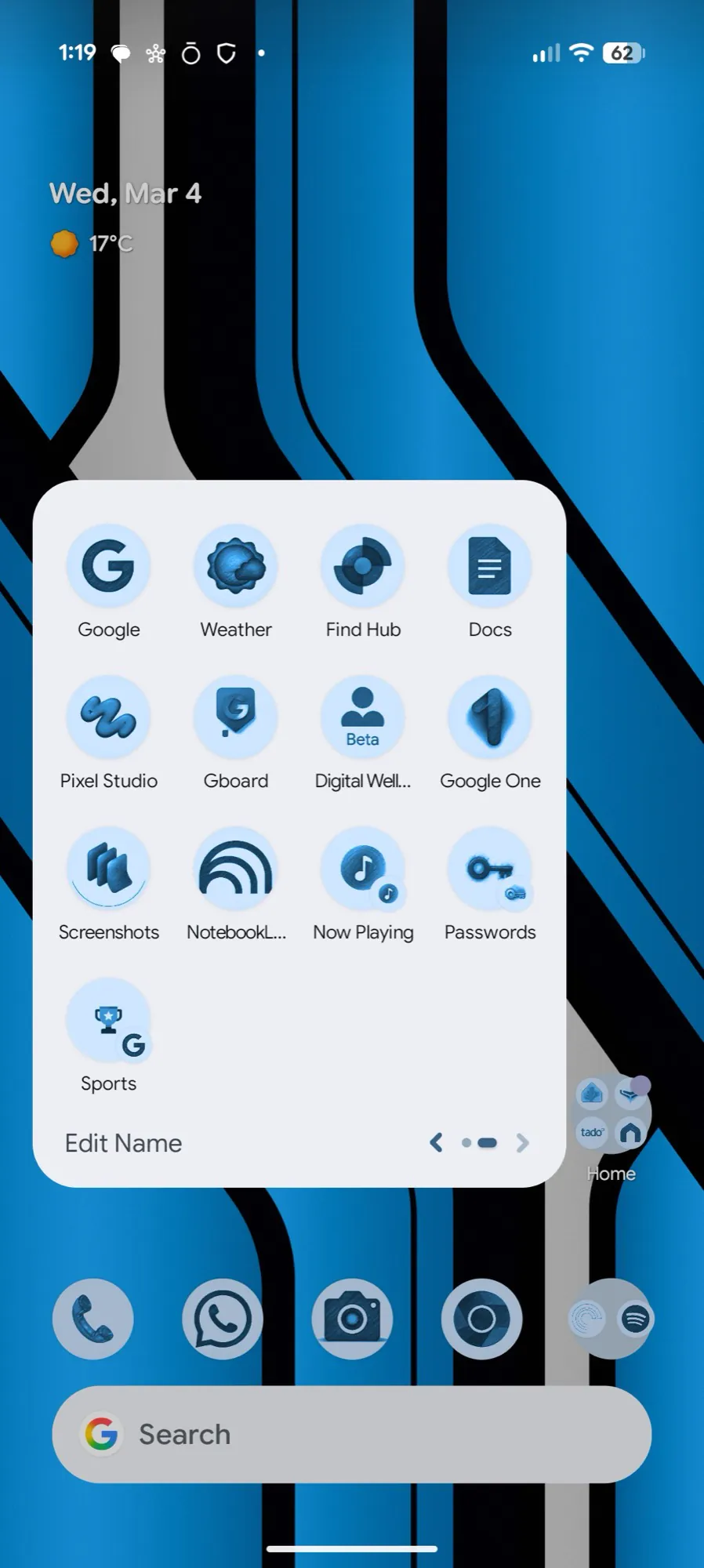
Task: Tap the Google Search bar
Action: [x=352, y=1434]
